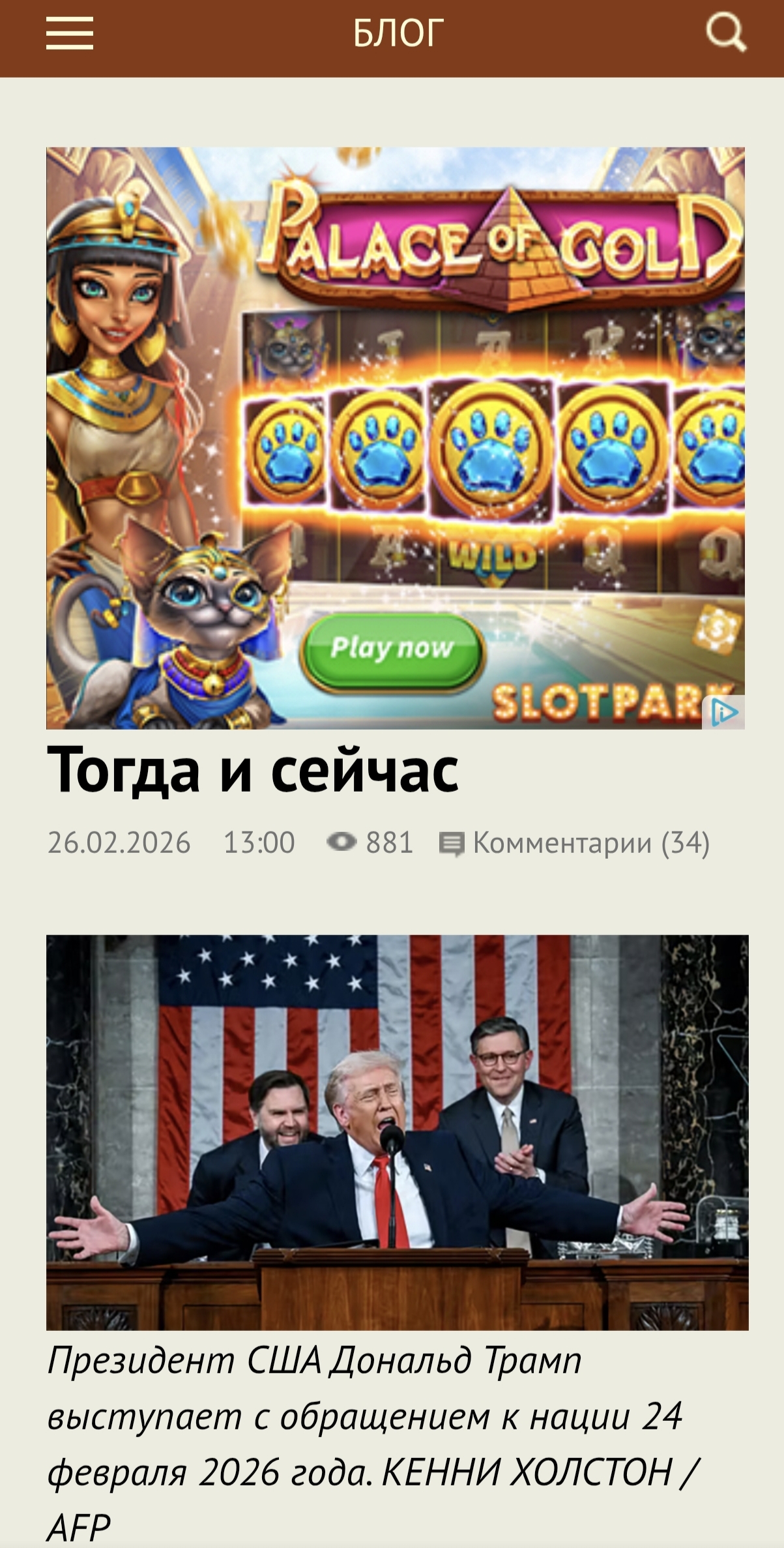This screenshot has width=784, height=1548.
Task: Jump to Комментарии (34)
Action: pos(575,842)
